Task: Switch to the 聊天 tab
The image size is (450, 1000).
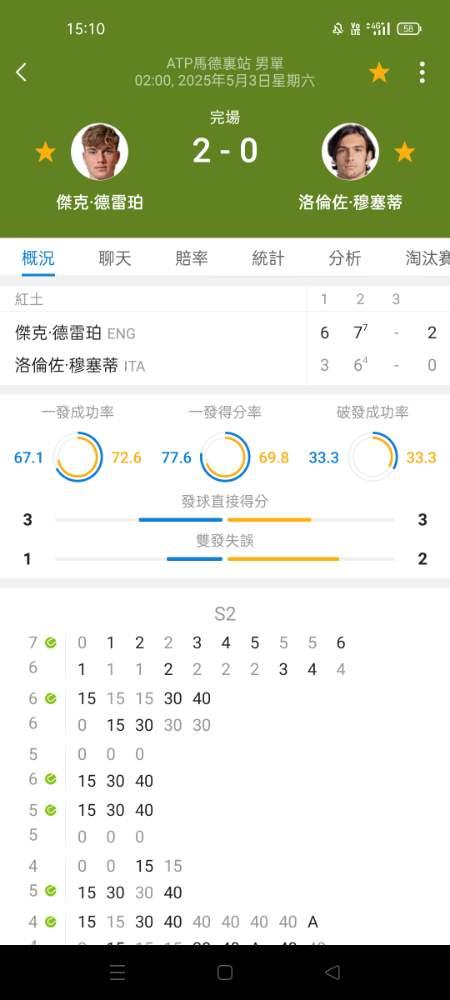Action: pyautogui.click(x=115, y=258)
